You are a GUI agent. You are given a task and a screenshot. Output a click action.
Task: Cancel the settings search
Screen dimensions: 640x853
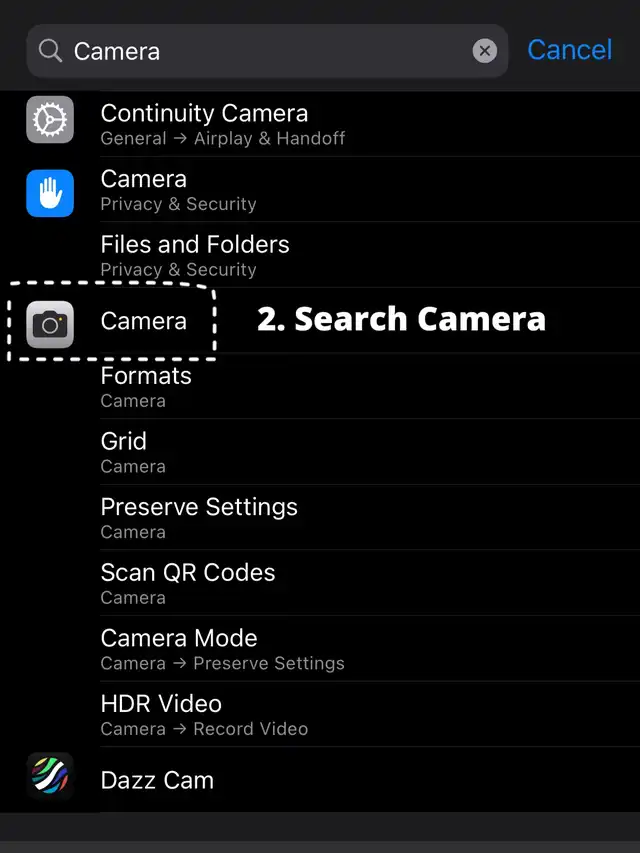click(569, 50)
